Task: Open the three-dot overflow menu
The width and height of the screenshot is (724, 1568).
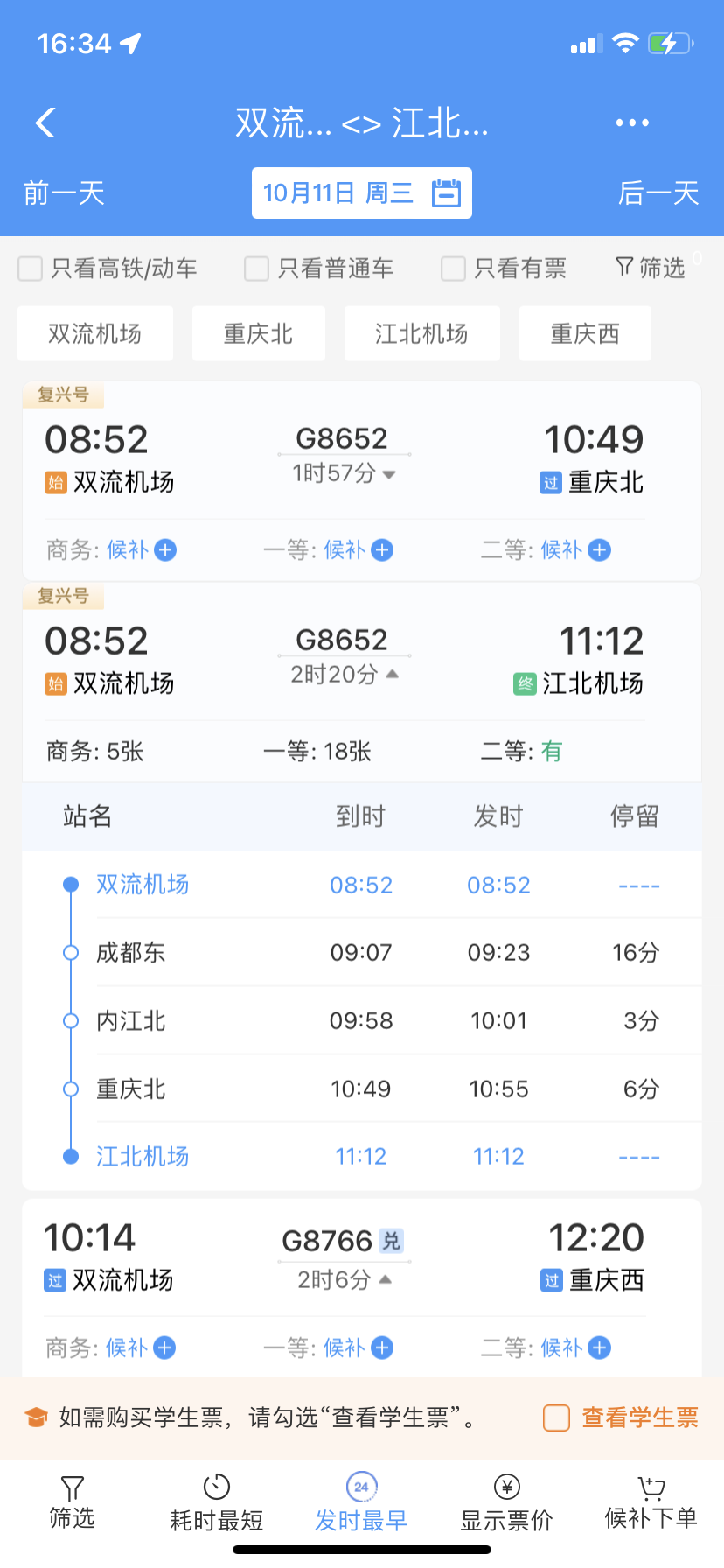Action: pyautogui.click(x=632, y=122)
